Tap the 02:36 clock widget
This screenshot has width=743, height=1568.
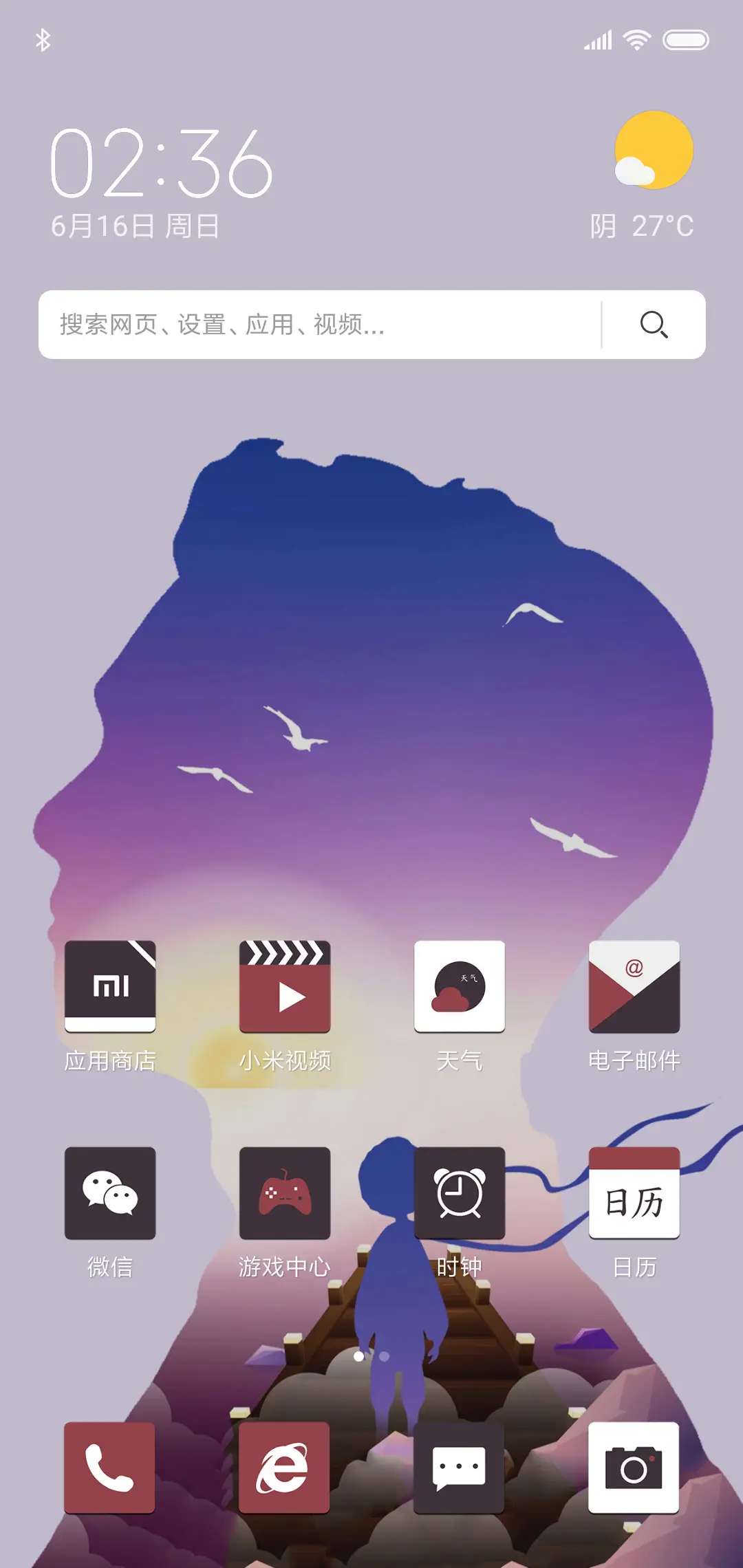(162, 165)
